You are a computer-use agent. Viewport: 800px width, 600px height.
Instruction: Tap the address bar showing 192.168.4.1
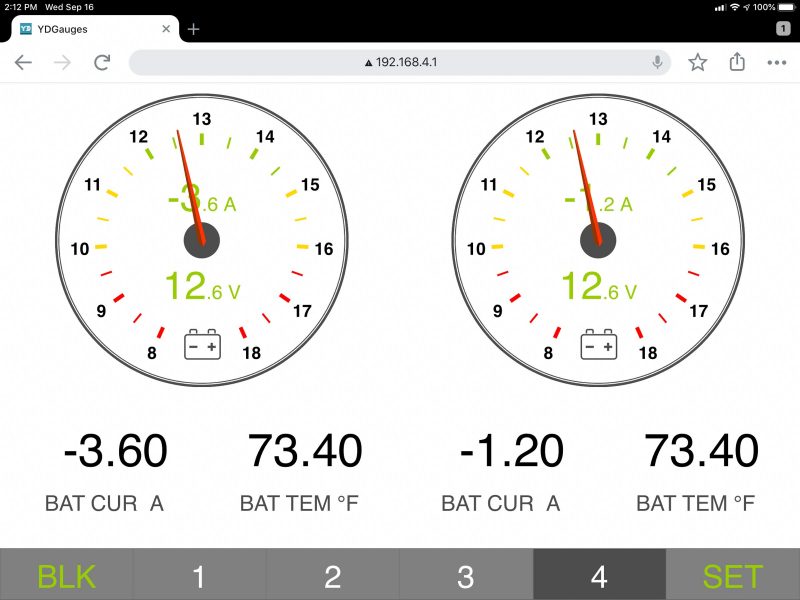coord(400,62)
